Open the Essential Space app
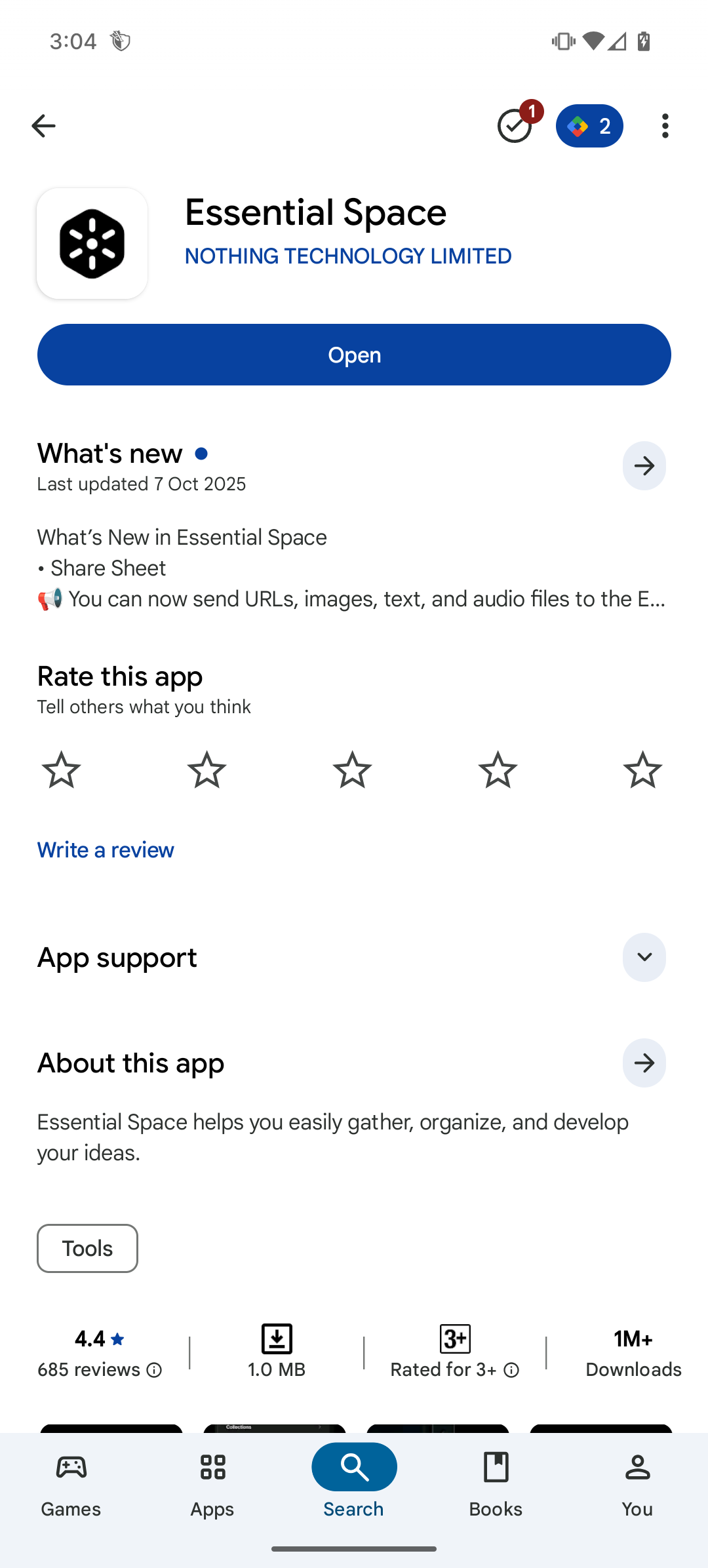The width and height of the screenshot is (708, 1568). [x=354, y=355]
